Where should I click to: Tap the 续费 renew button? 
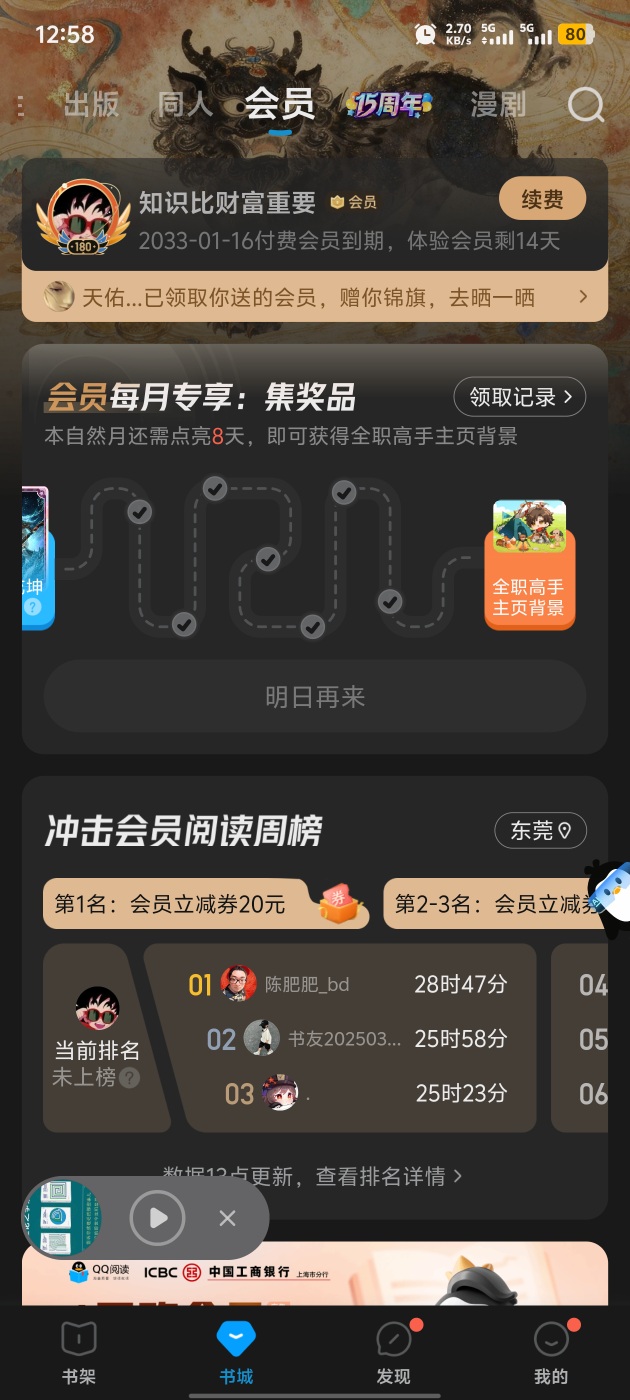[542, 199]
